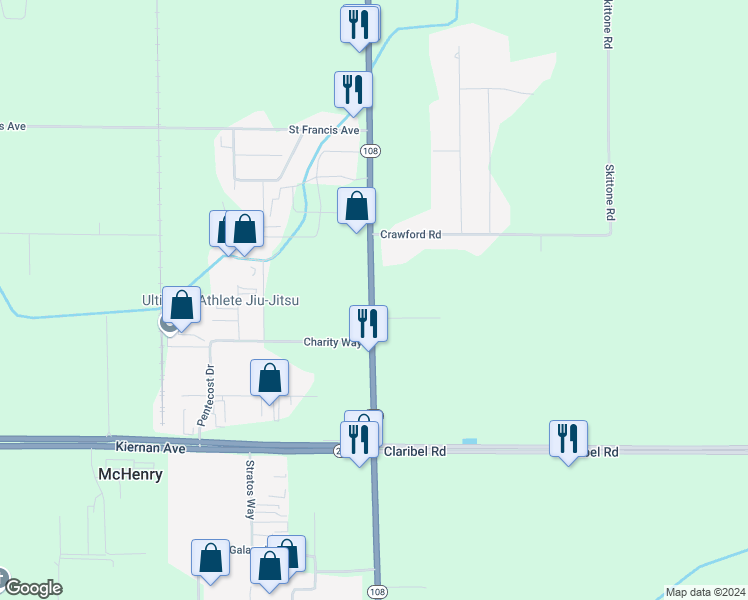Tap the restaurant marker near St Francis Ave
Image resolution: width=748 pixels, height=600 pixels.
coord(353,90)
